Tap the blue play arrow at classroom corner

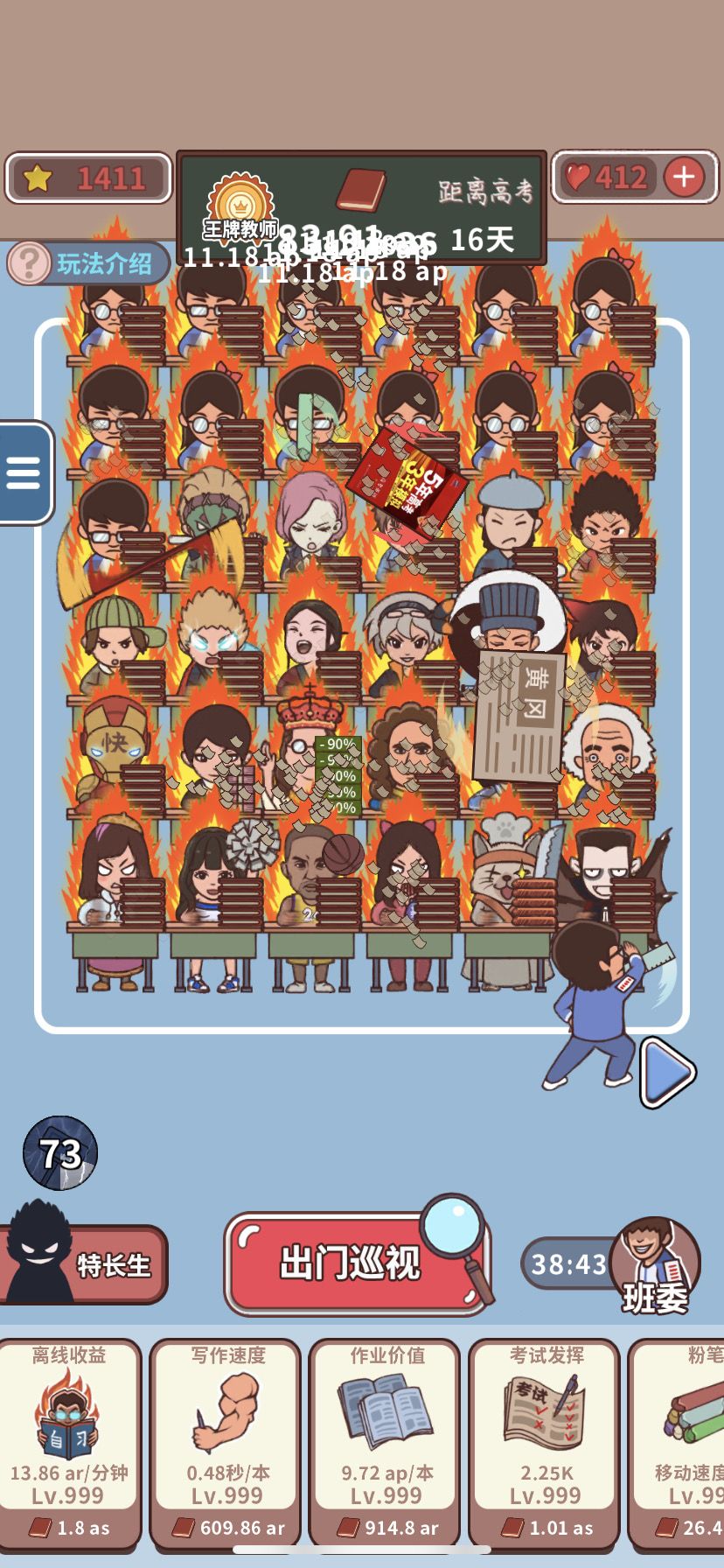pyautogui.click(x=665, y=1072)
